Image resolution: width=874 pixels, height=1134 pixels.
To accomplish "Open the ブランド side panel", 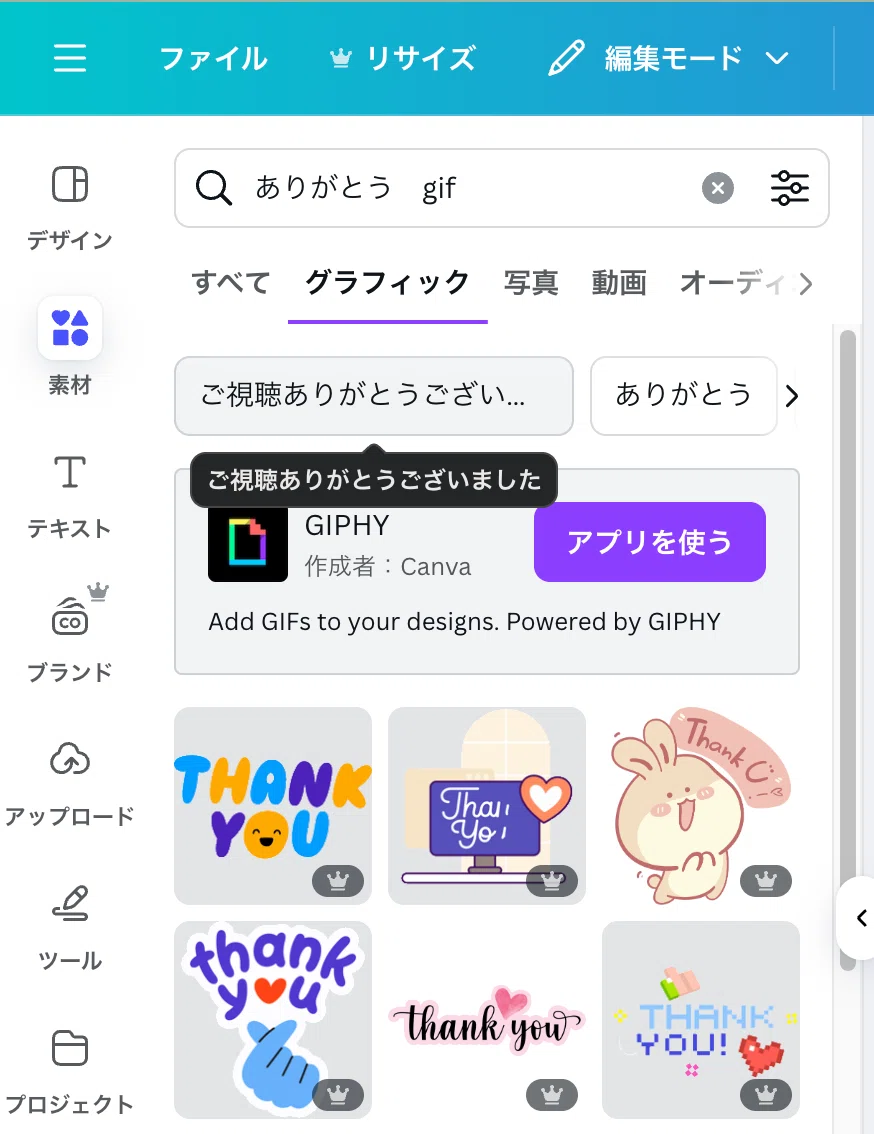I will pyautogui.click(x=70, y=634).
